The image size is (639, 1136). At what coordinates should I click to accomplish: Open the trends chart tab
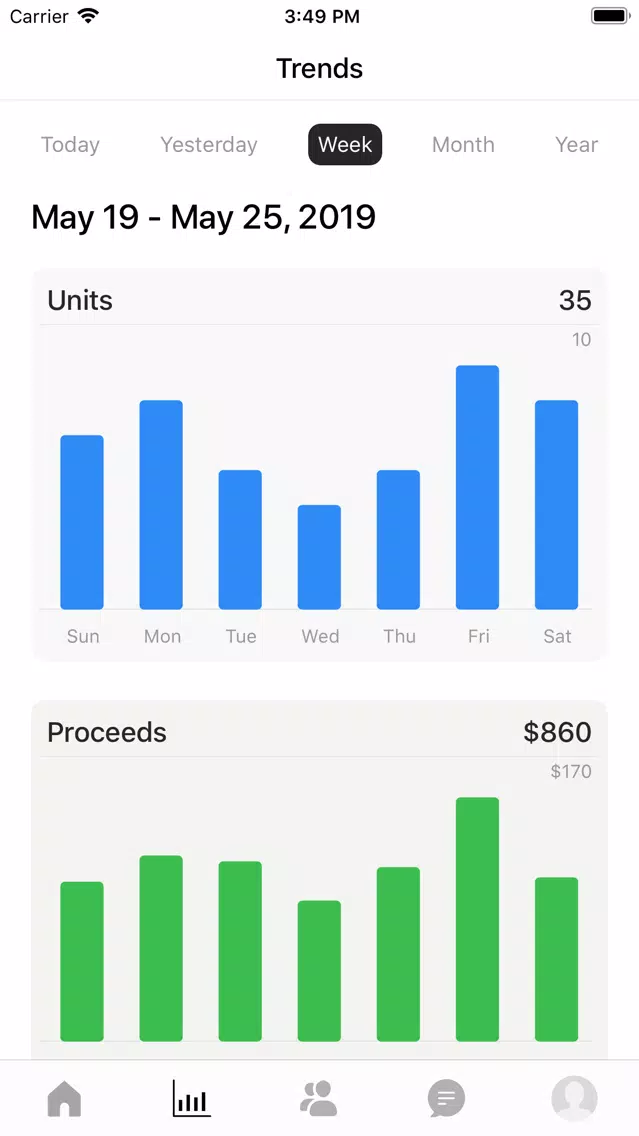192,1099
